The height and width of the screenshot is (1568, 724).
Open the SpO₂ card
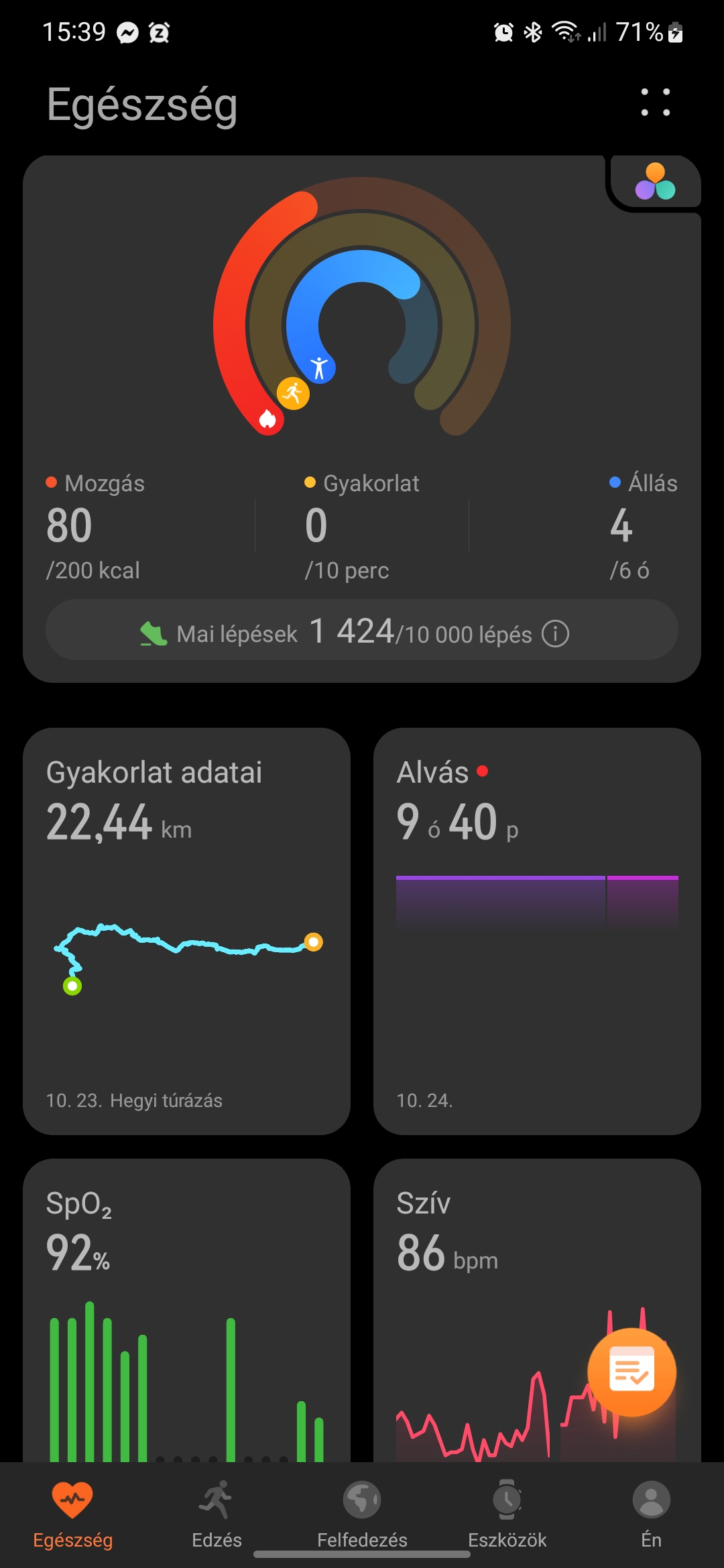[x=186, y=1310]
